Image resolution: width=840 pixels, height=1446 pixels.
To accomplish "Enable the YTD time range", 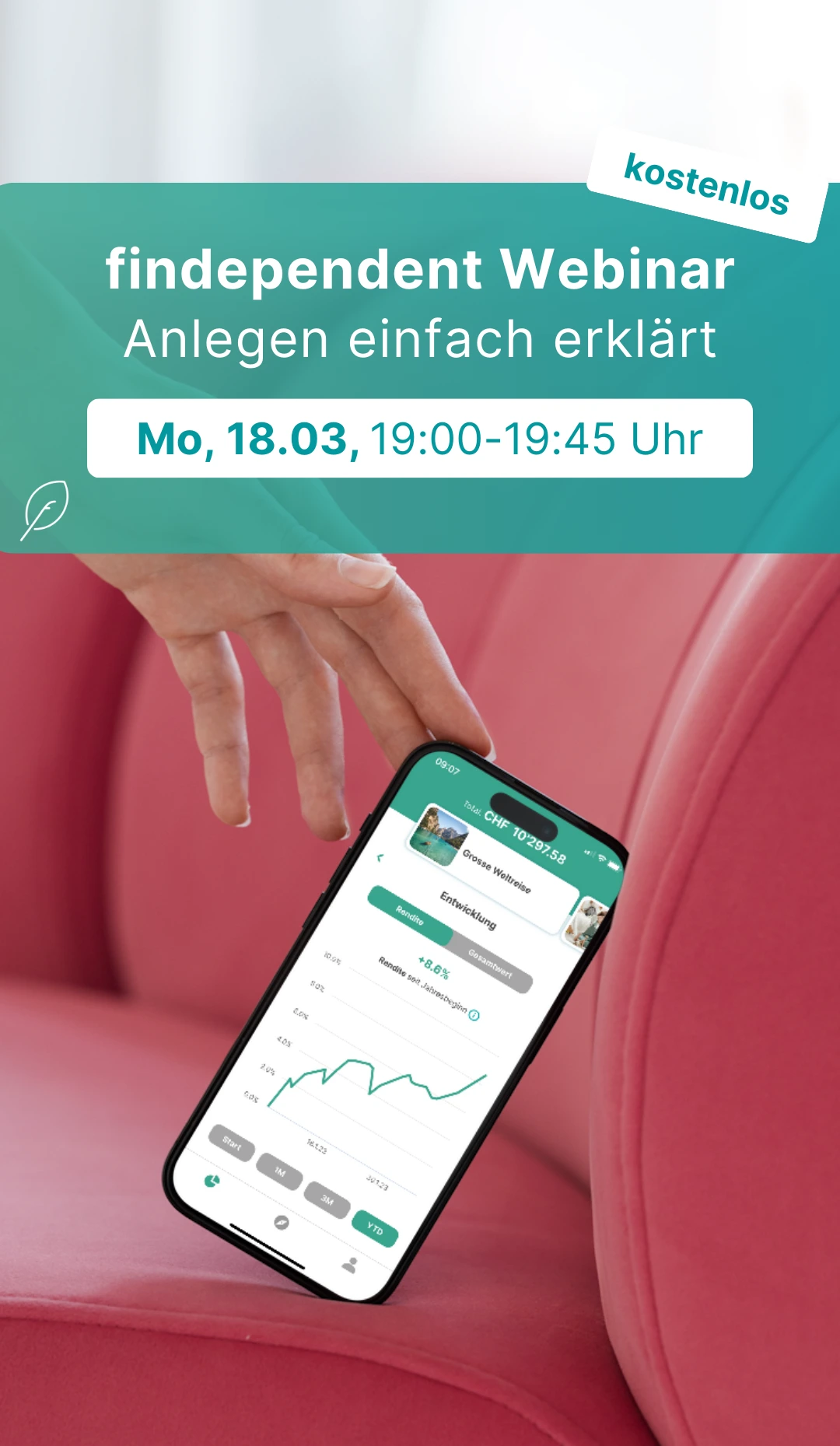I will point(376,1228).
